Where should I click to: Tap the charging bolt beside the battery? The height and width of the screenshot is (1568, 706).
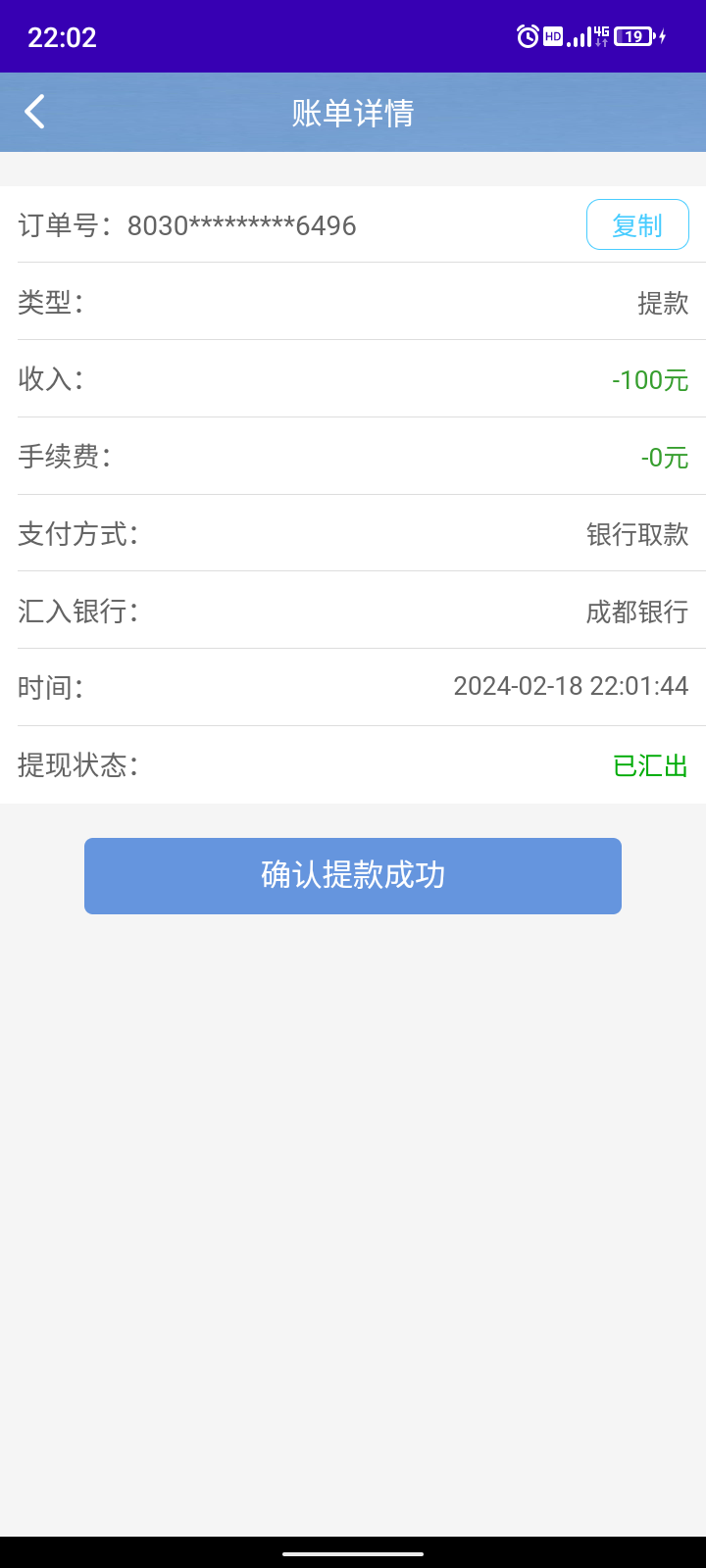tap(662, 36)
